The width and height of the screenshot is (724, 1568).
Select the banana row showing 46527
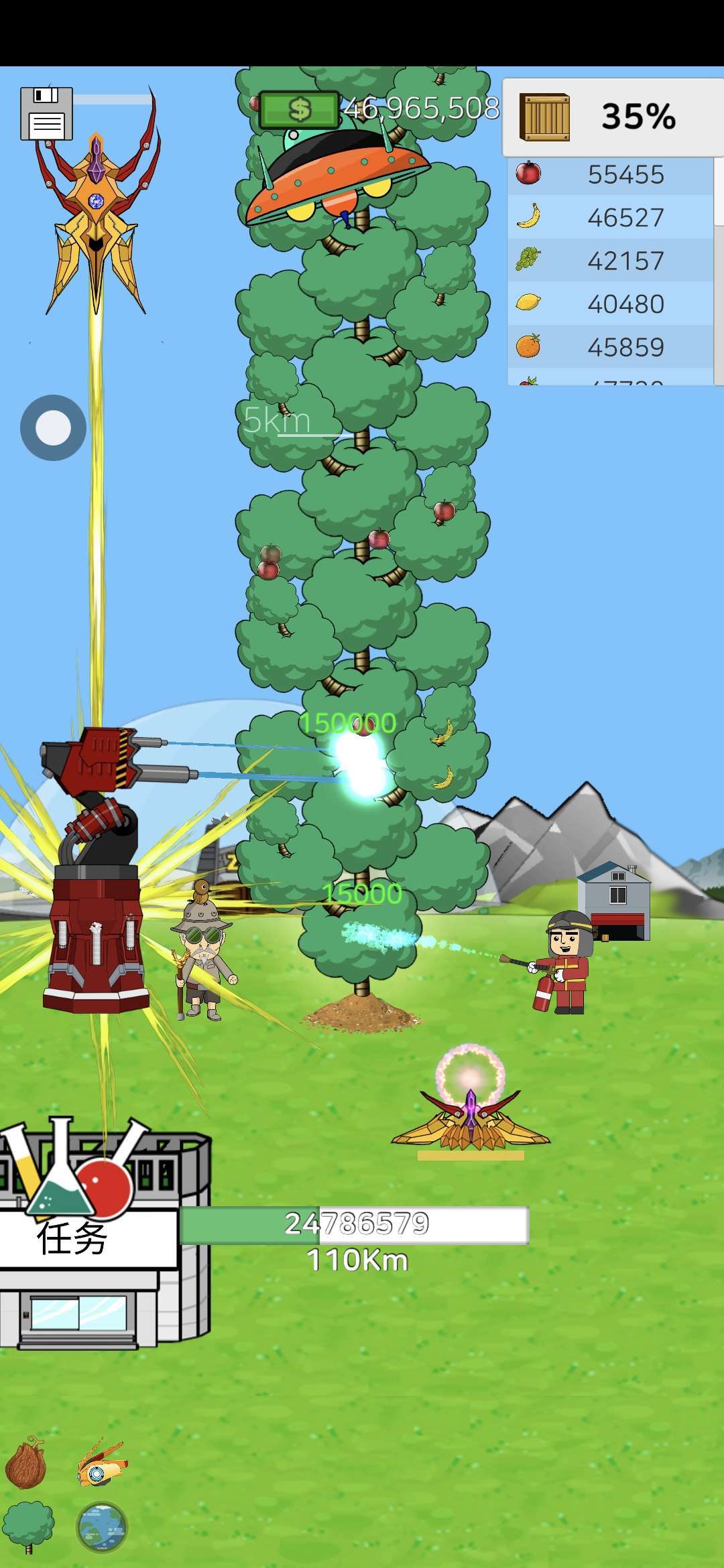[610, 217]
